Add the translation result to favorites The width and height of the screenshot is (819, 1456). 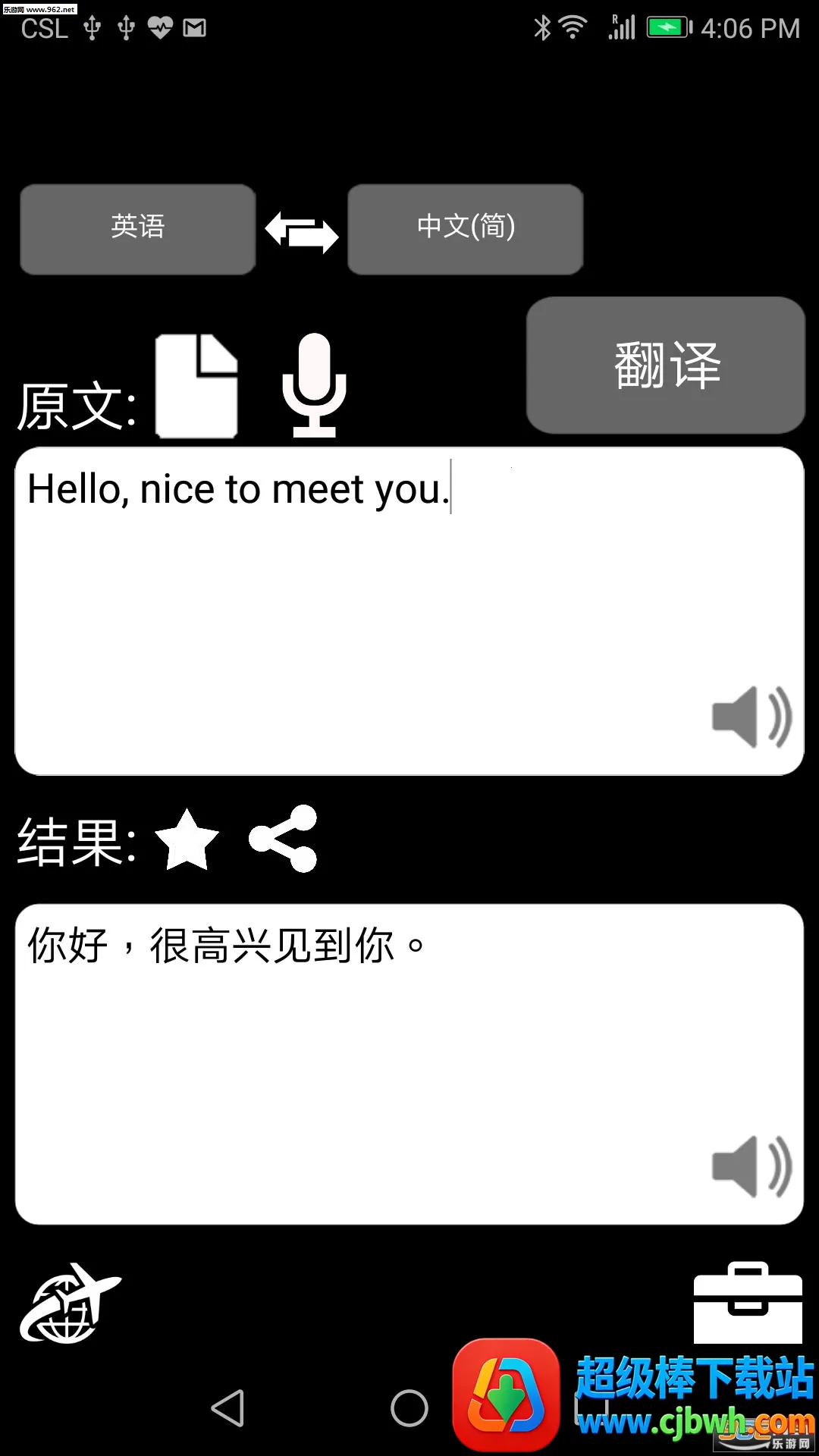(x=187, y=839)
